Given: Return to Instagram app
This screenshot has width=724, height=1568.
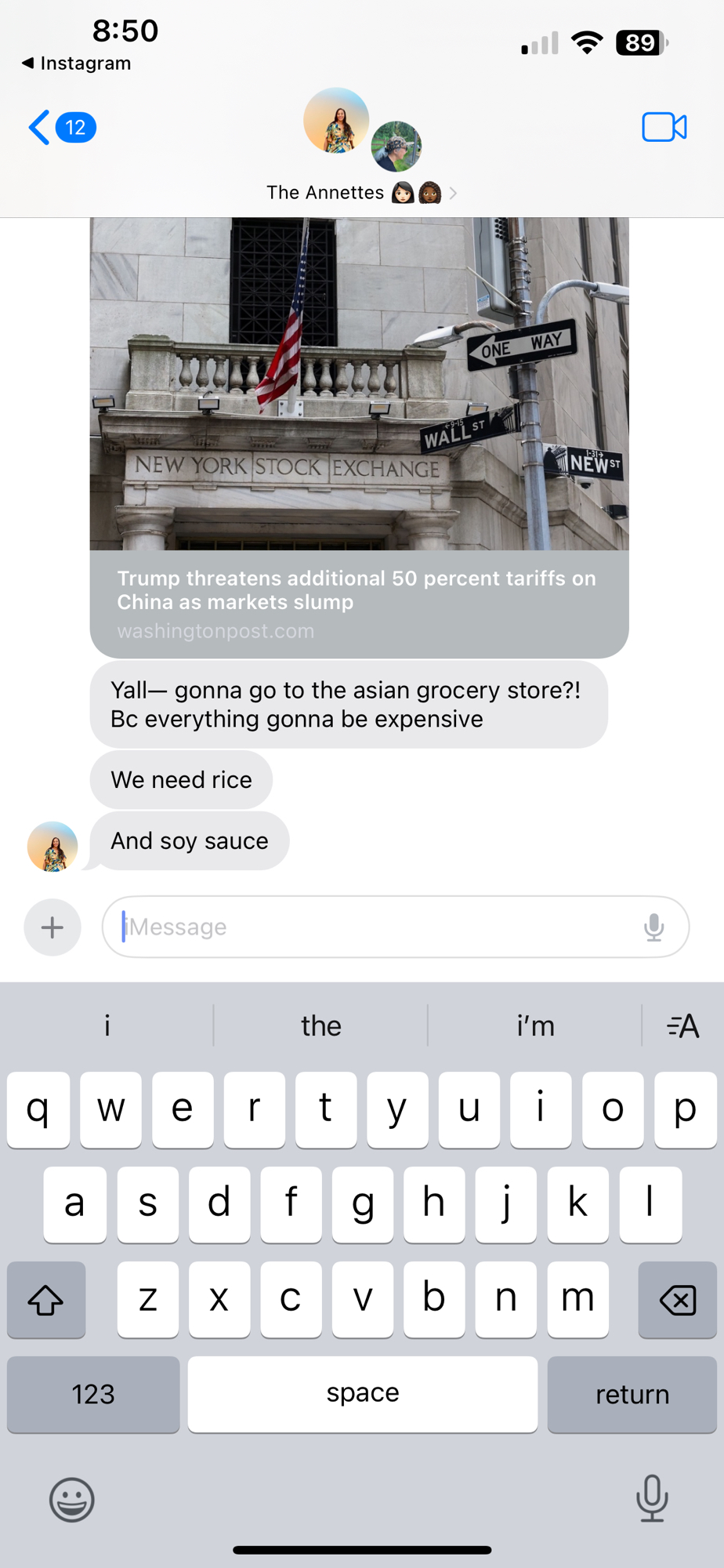Looking at the screenshot, I should 77,64.
